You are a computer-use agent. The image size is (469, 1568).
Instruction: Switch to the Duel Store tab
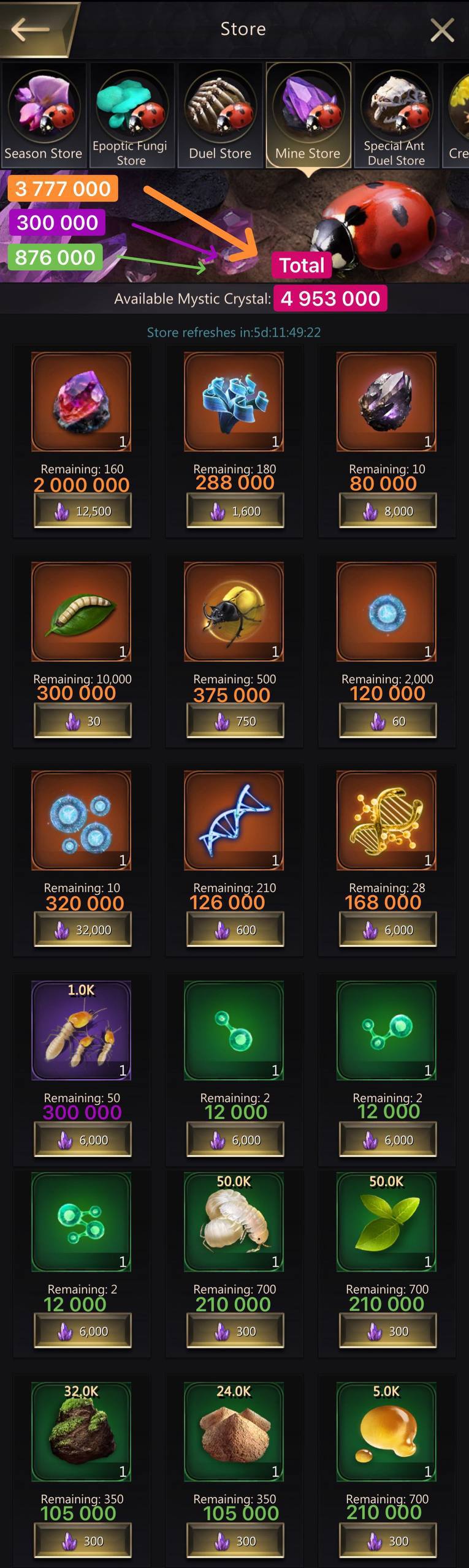coord(220,116)
